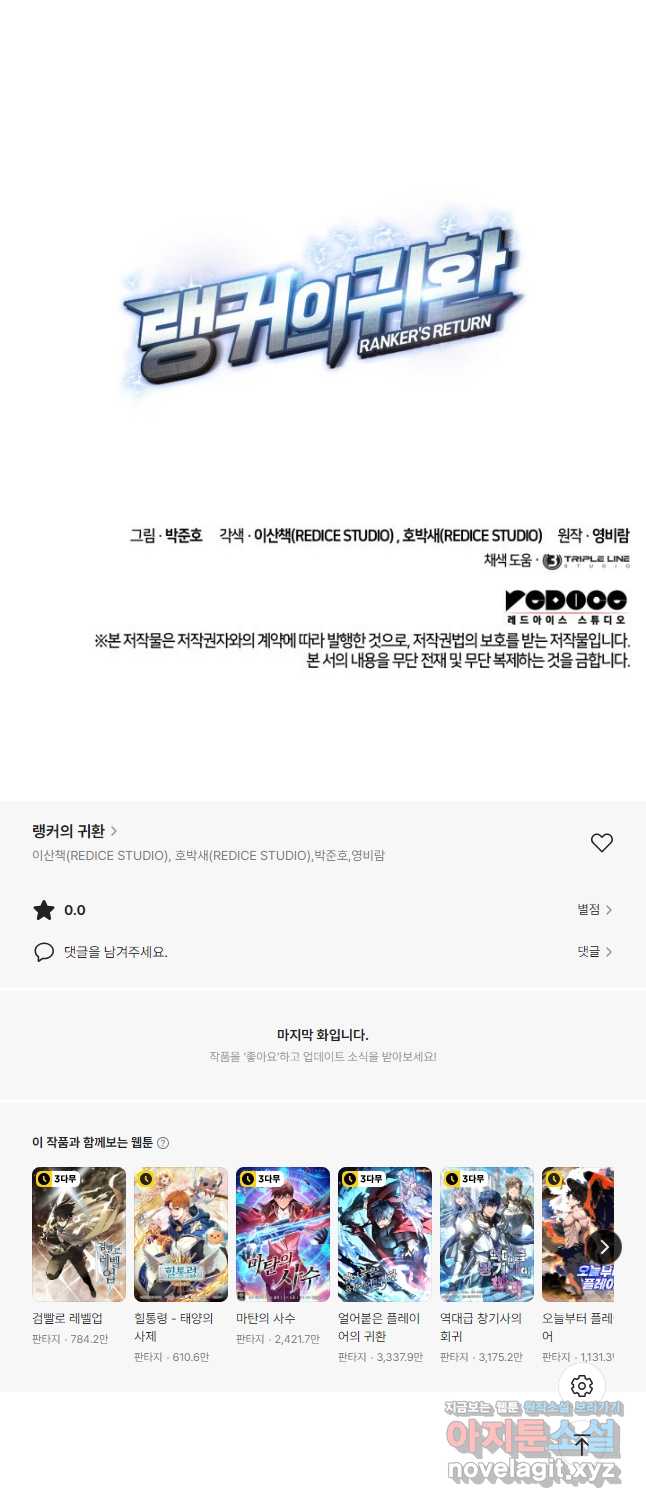Open the 힐통령 - 태양의 사제 webtoon card
The image size is (646, 1508).
(x=181, y=1234)
